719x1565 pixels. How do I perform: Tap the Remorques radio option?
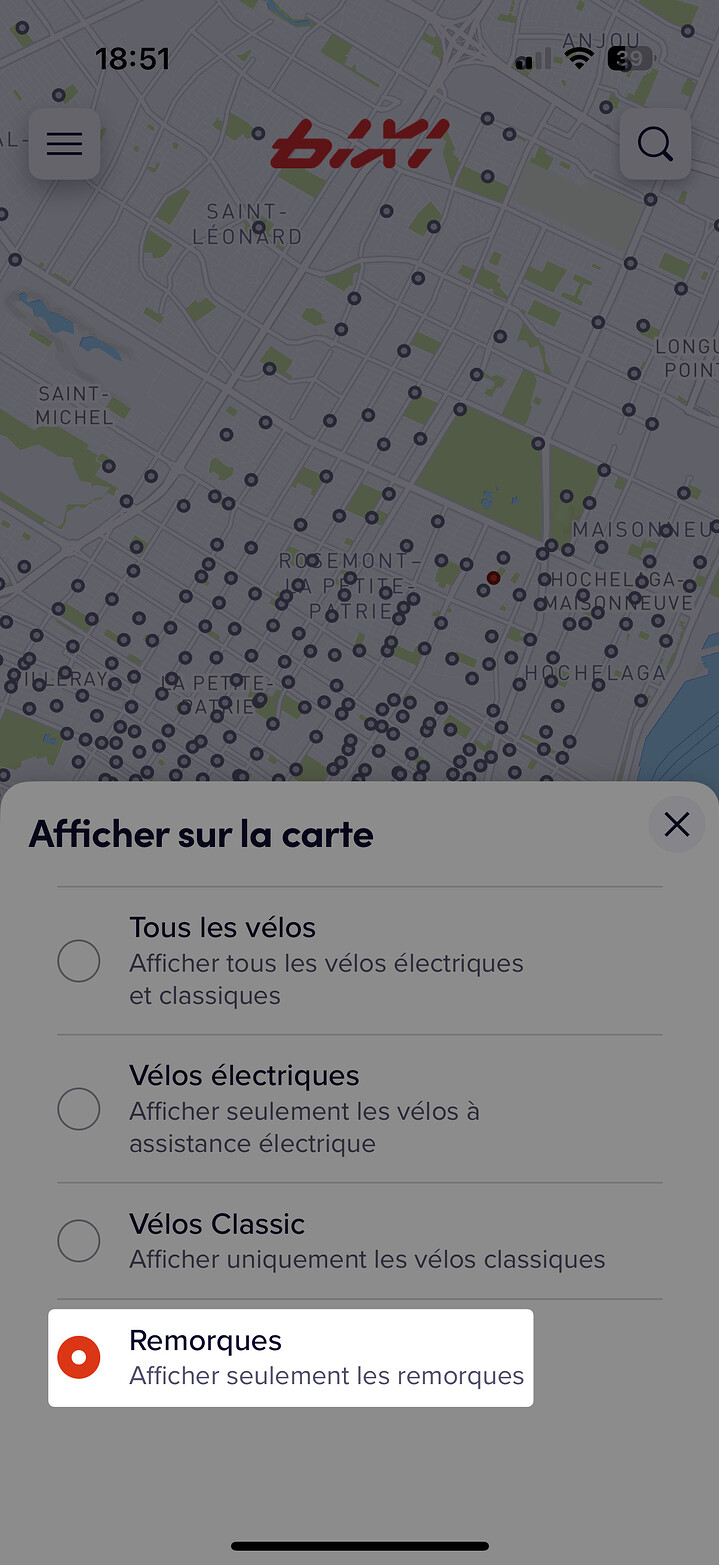(79, 1358)
